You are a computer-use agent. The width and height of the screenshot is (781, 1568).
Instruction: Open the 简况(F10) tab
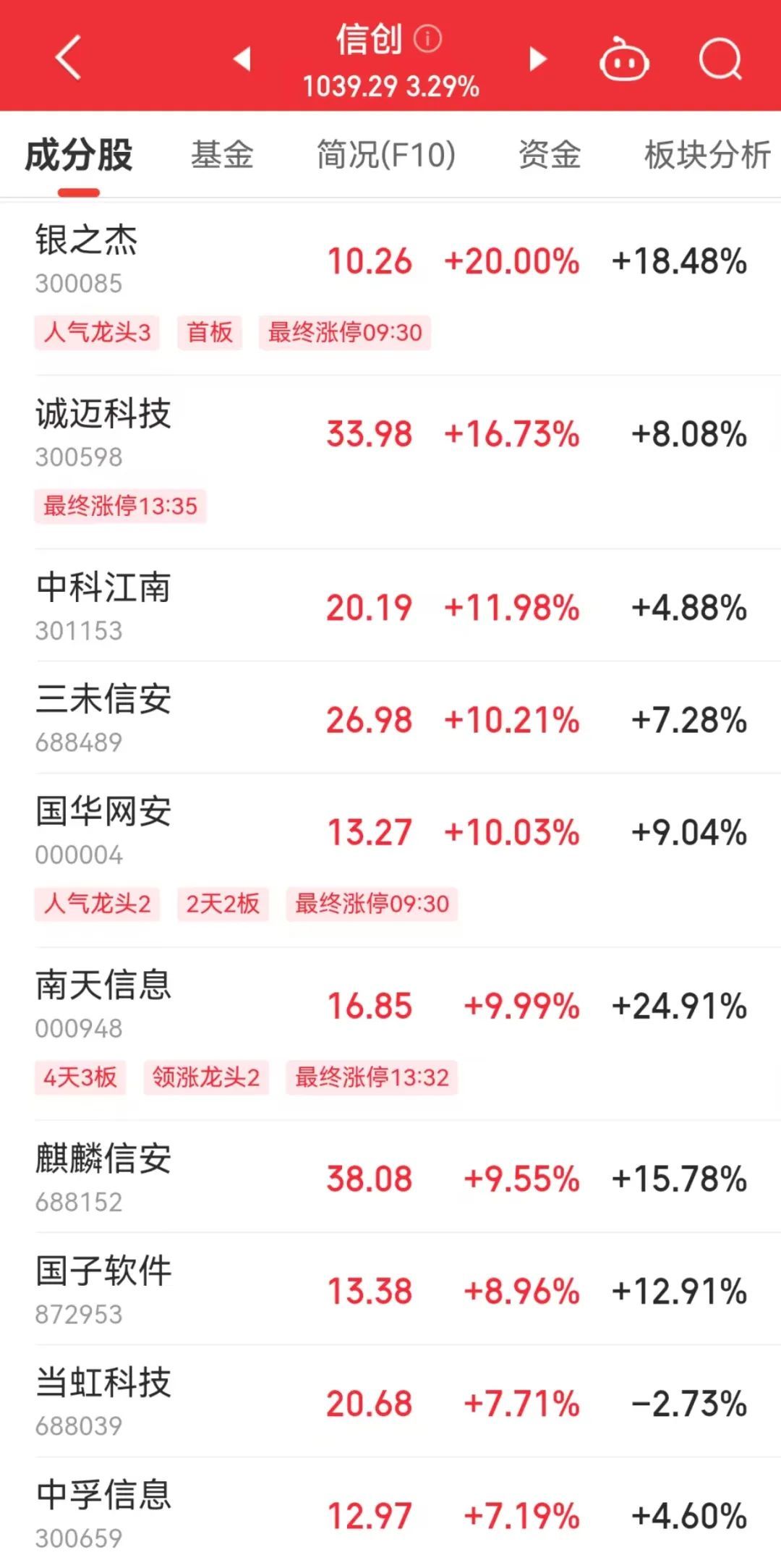point(386,155)
